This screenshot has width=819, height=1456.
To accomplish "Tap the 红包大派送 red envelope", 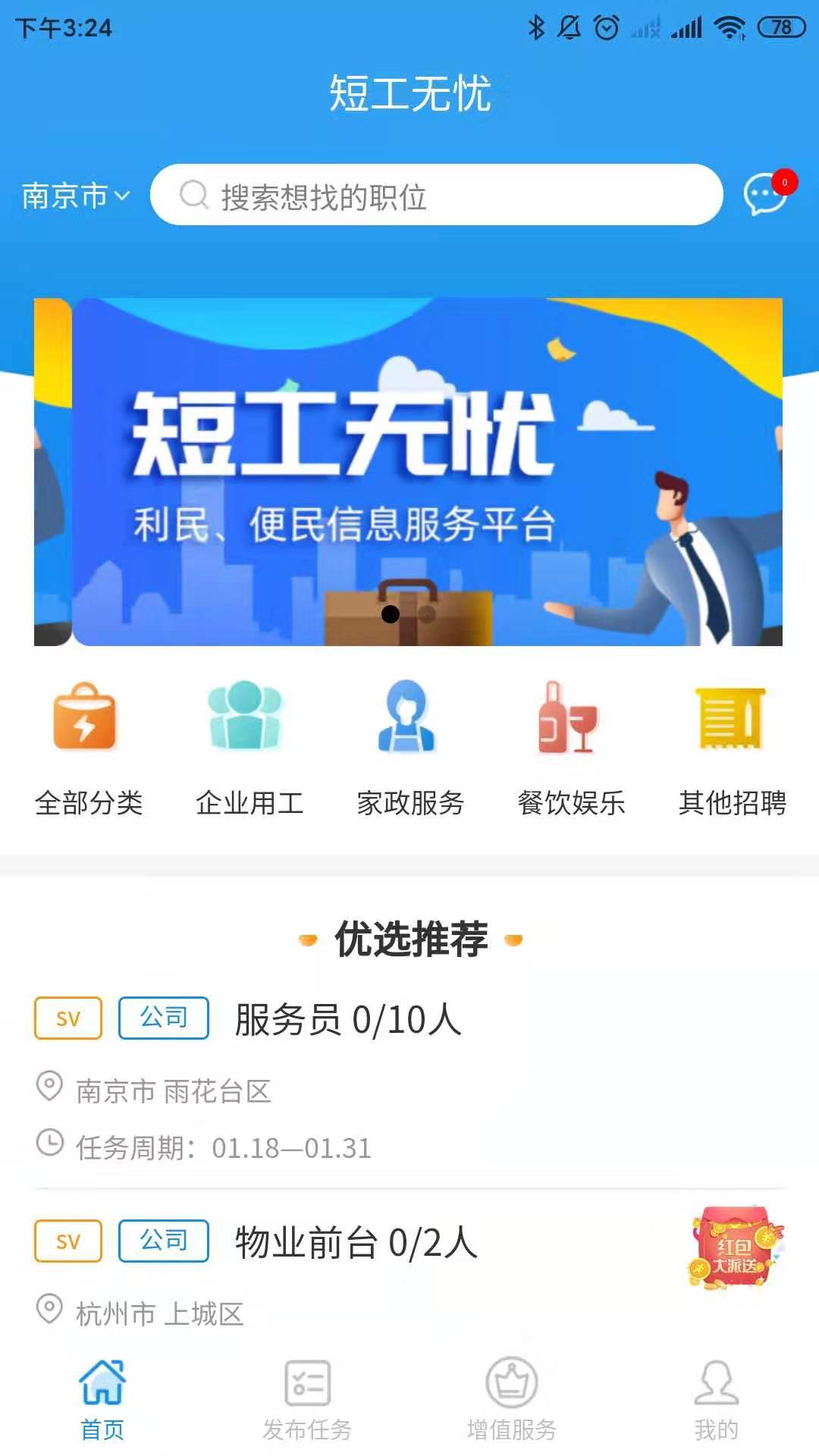I will (x=734, y=1248).
